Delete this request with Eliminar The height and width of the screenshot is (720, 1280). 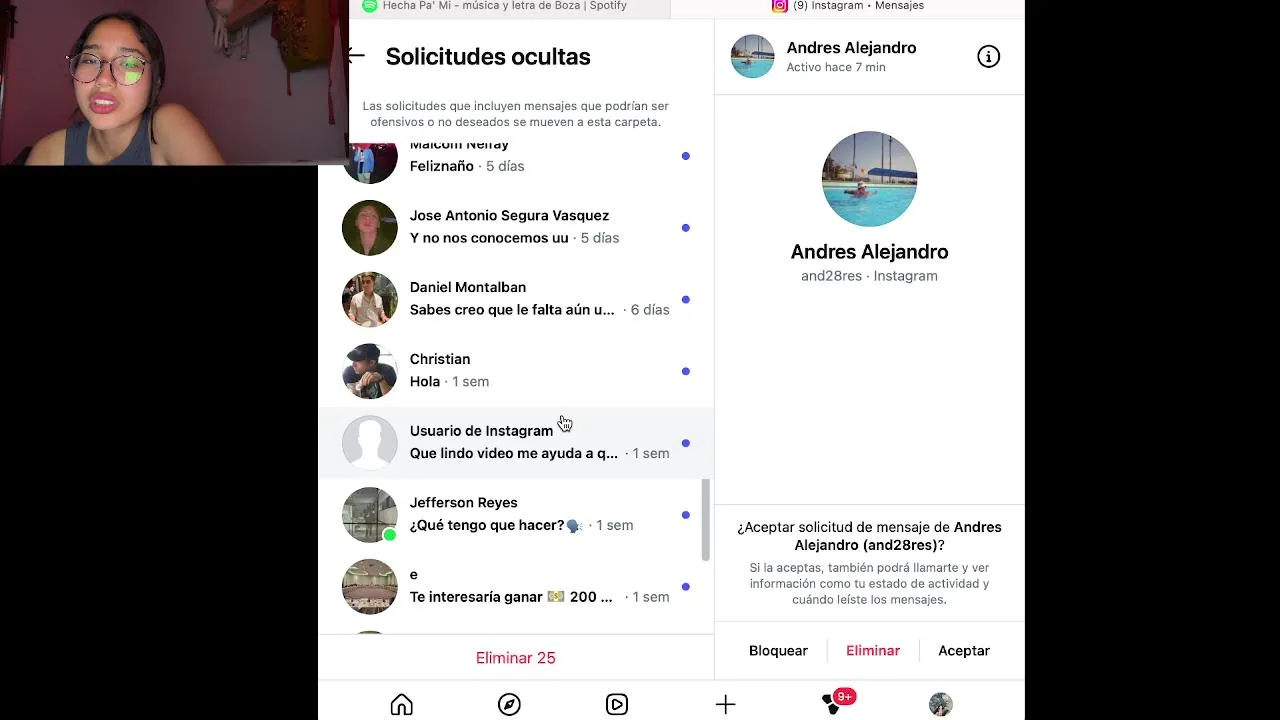click(x=873, y=651)
